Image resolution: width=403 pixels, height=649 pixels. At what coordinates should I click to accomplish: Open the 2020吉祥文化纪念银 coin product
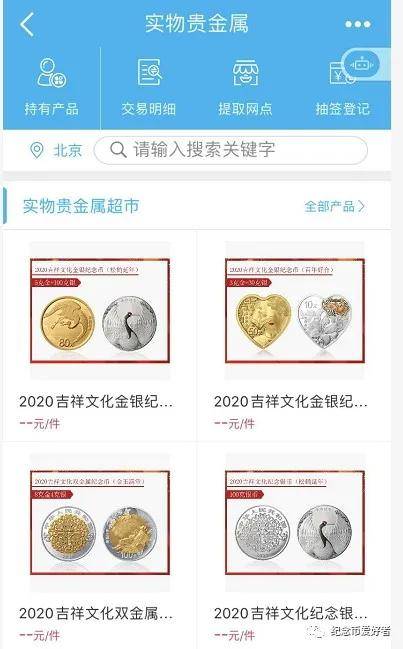[x=294, y=546]
